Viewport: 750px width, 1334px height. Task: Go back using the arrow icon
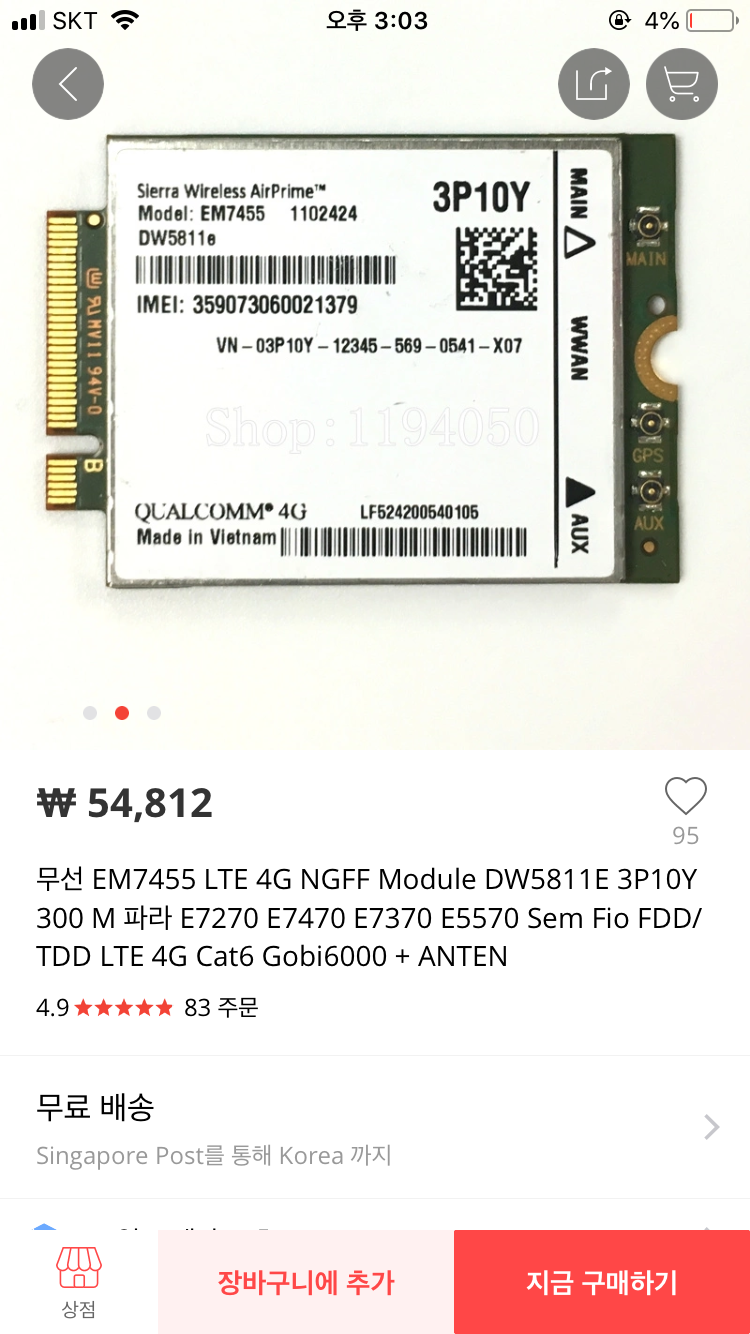tap(68, 84)
